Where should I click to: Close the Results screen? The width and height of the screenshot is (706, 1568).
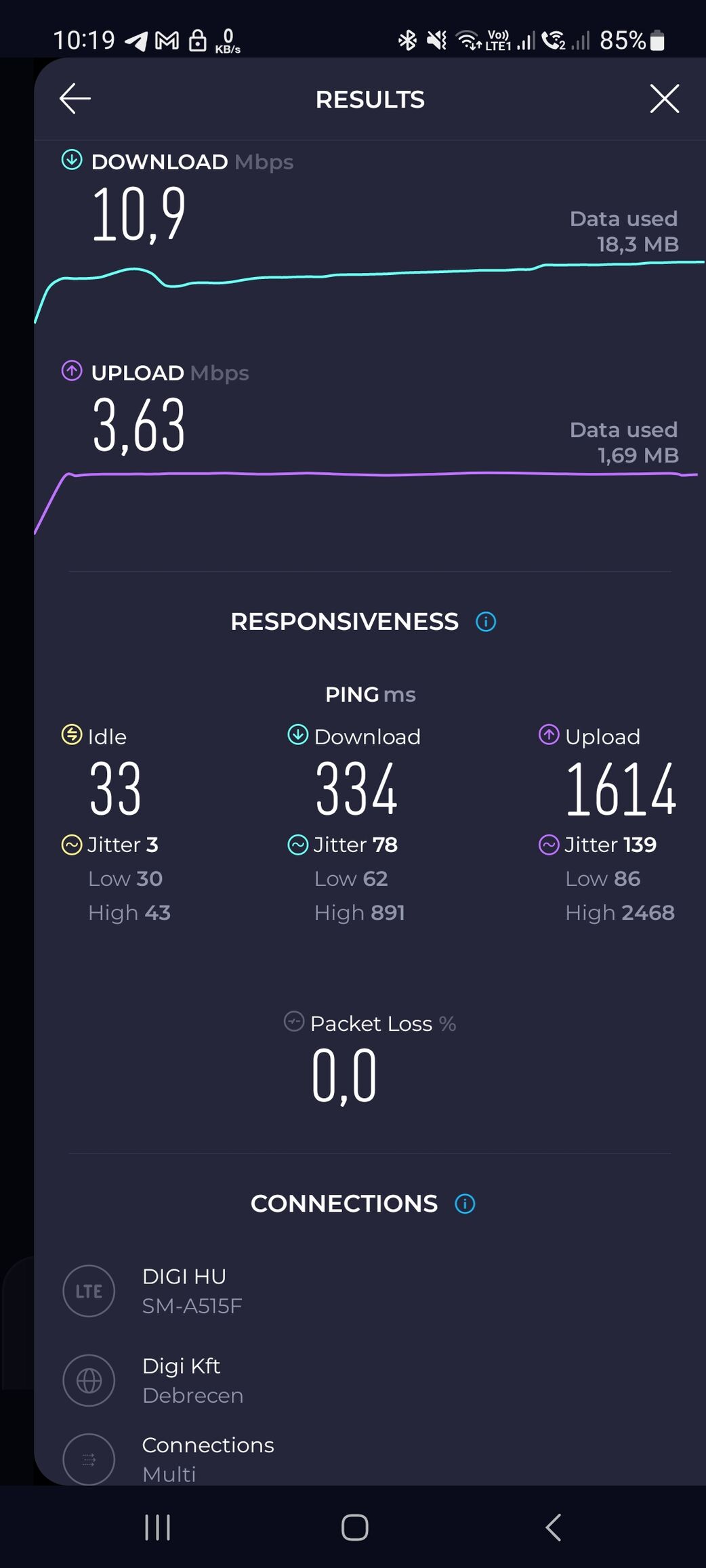[x=664, y=99]
